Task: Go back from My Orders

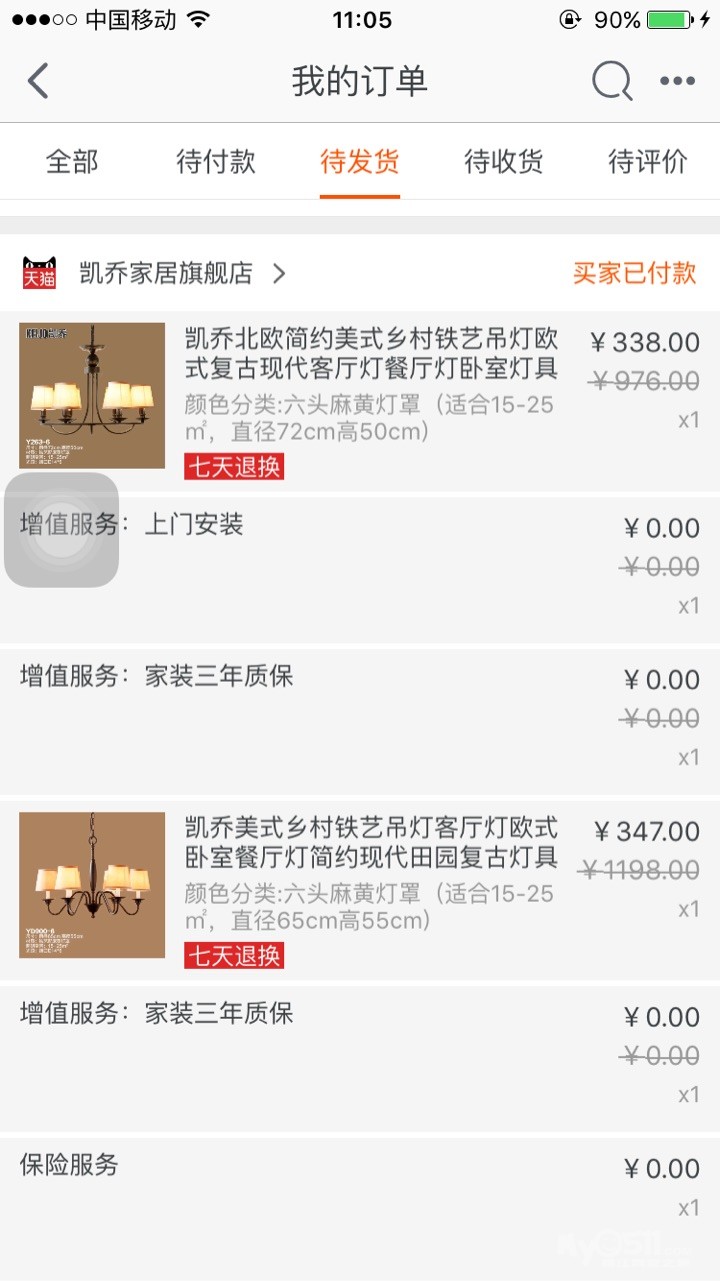Action: [x=38, y=81]
